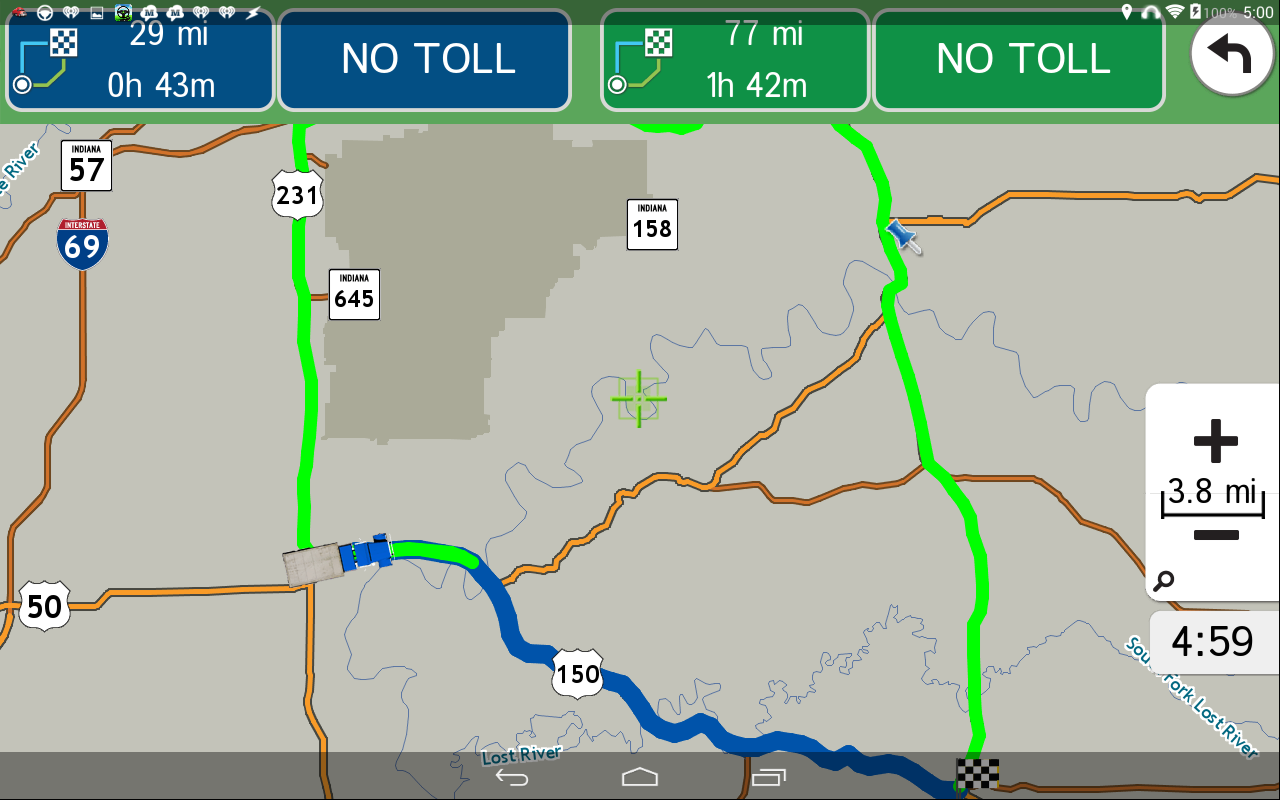This screenshot has width=1280, height=800.
Task: Select the green 77 mi route option
Action: pyautogui.click(x=735, y=60)
